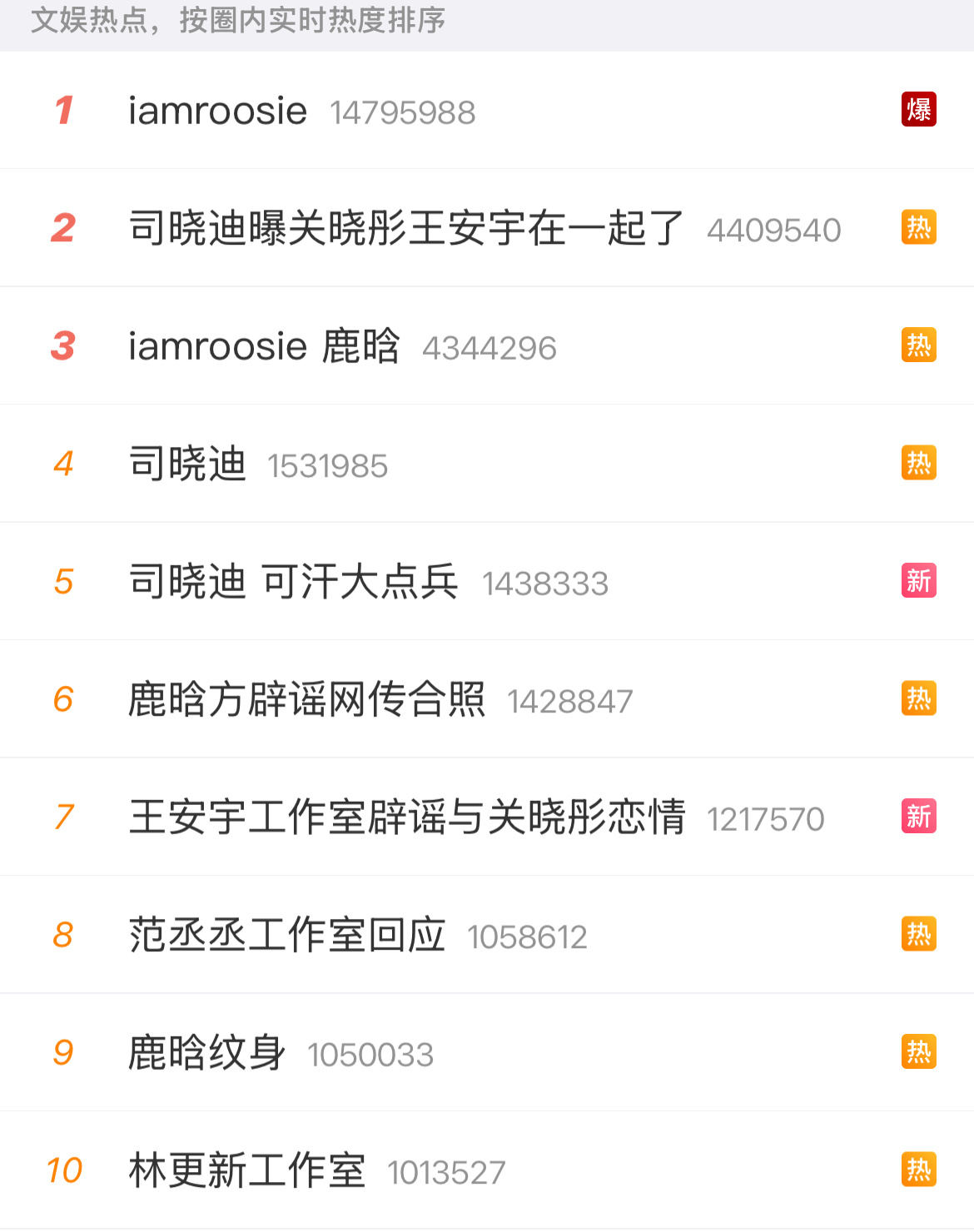Click the 热 badge beside 范丞丞工作室回应
The image size is (974, 1232).
pos(918,934)
